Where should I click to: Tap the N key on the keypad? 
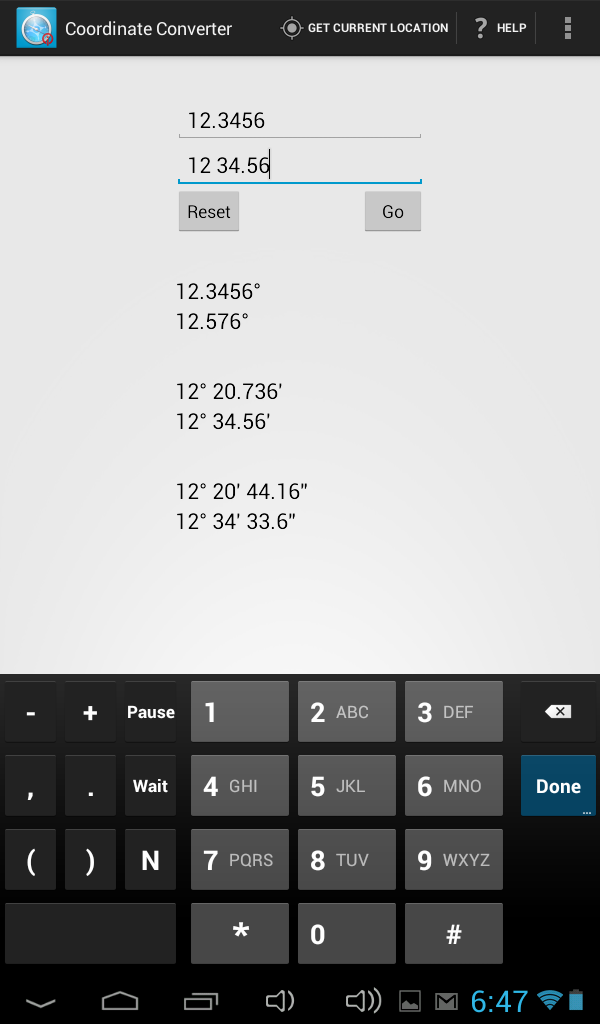pos(150,860)
